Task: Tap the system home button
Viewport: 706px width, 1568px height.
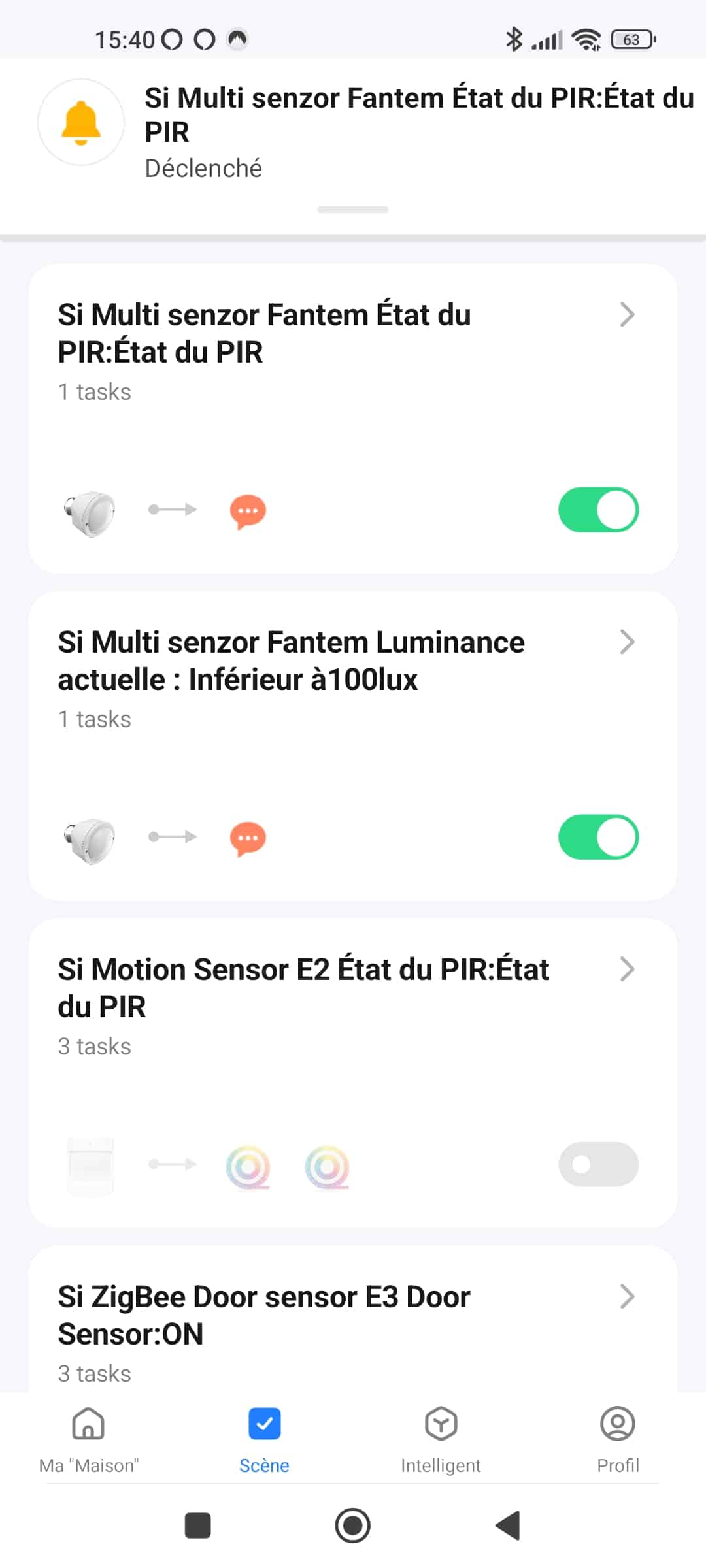Action: [353, 1526]
